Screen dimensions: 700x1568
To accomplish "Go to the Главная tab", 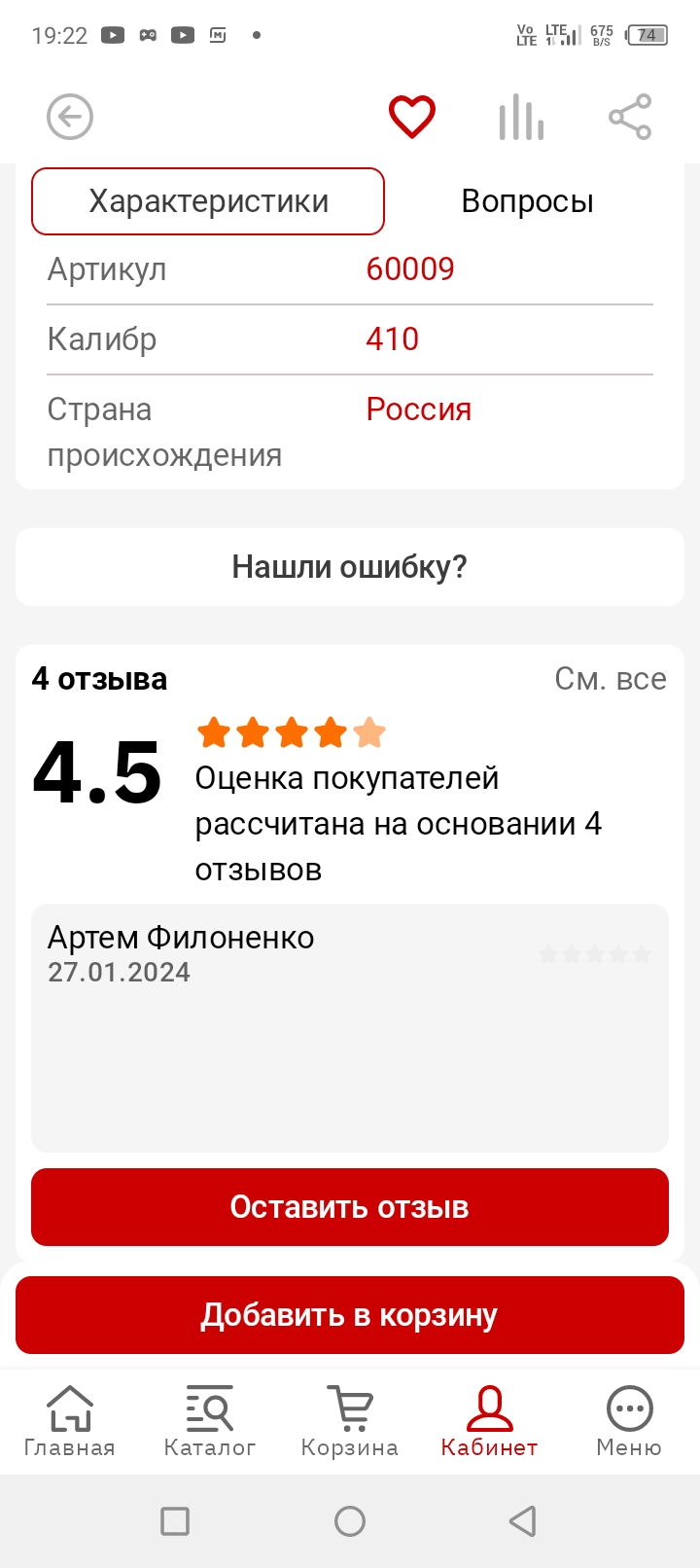I will coord(70,1422).
